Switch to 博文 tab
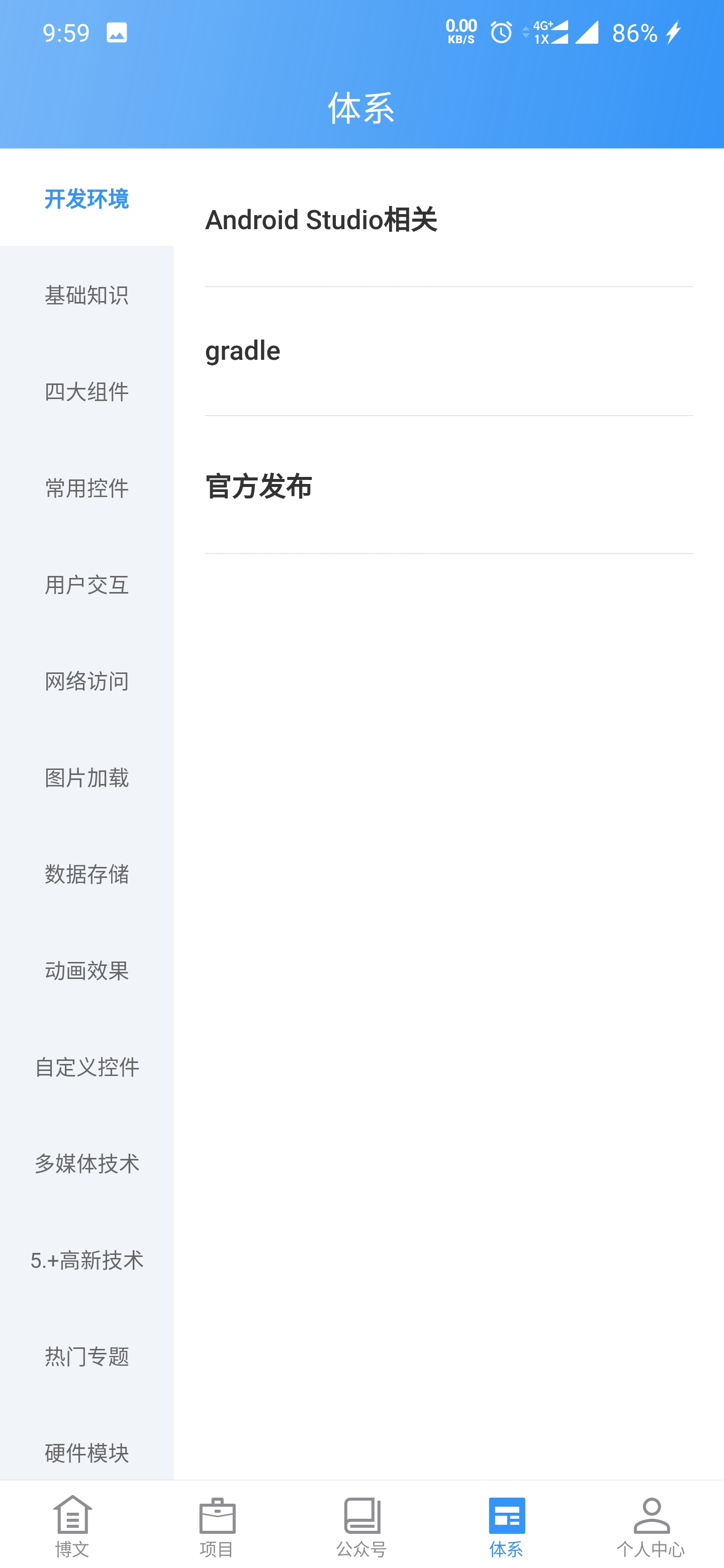The width and height of the screenshot is (724, 1568). pos(72,1525)
